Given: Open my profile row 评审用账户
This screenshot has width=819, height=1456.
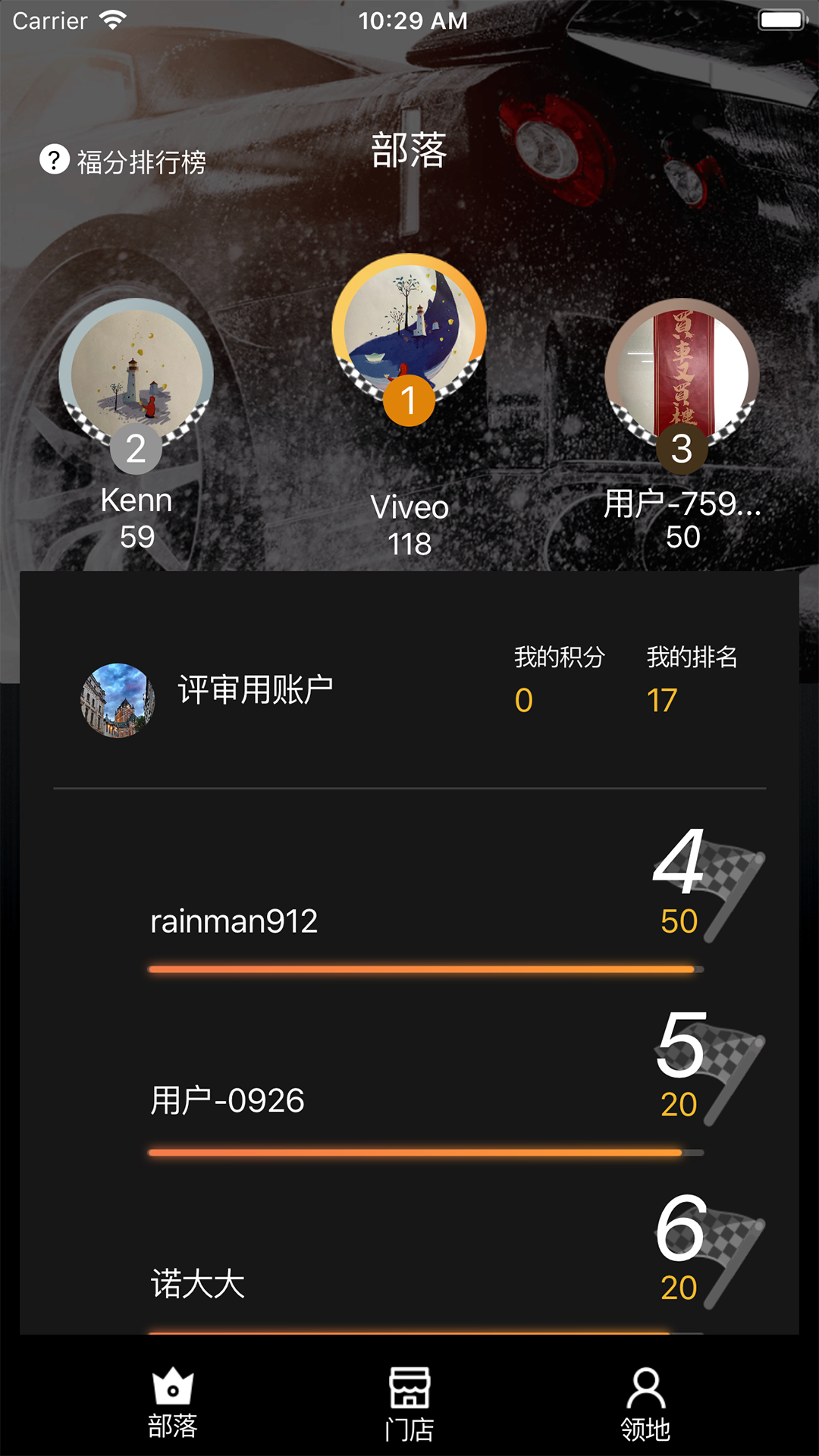Looking at the screenshot, I should tap(256, 690).
